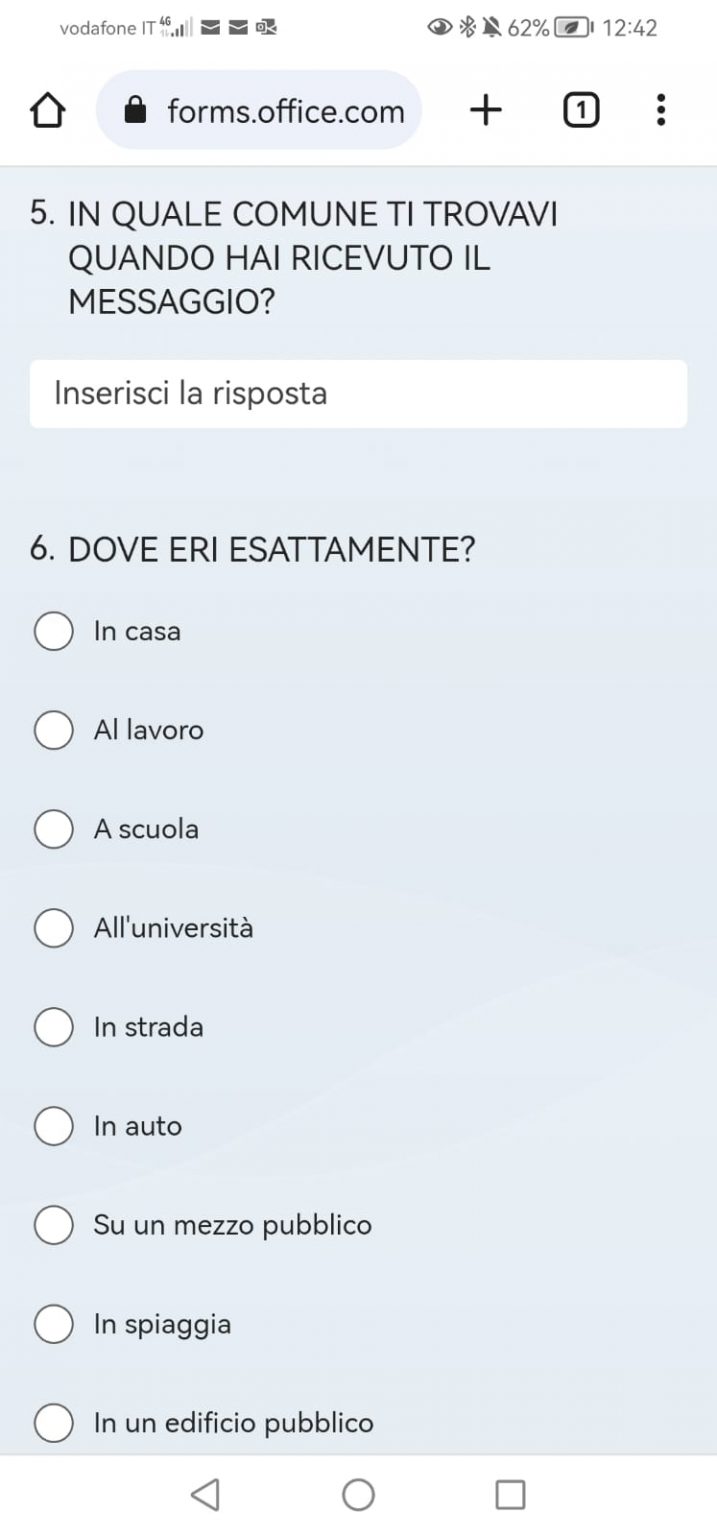Open recent apps from the navigation bar
This screenshot has width=717, height=1536.
coord(510,1495)
